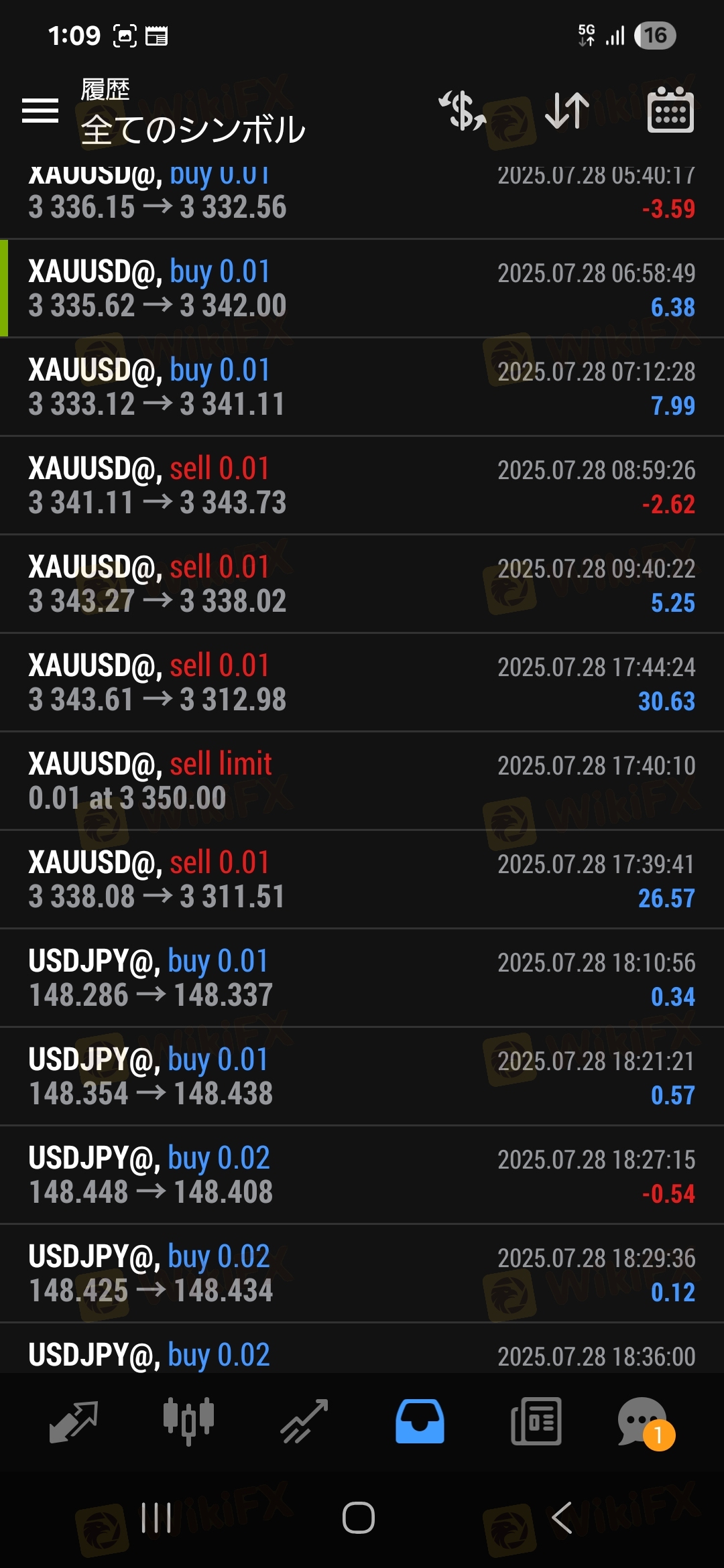Switch to the Trade tab
Viewport: 724px width, 1568px height.
[x=304, y=1421]
